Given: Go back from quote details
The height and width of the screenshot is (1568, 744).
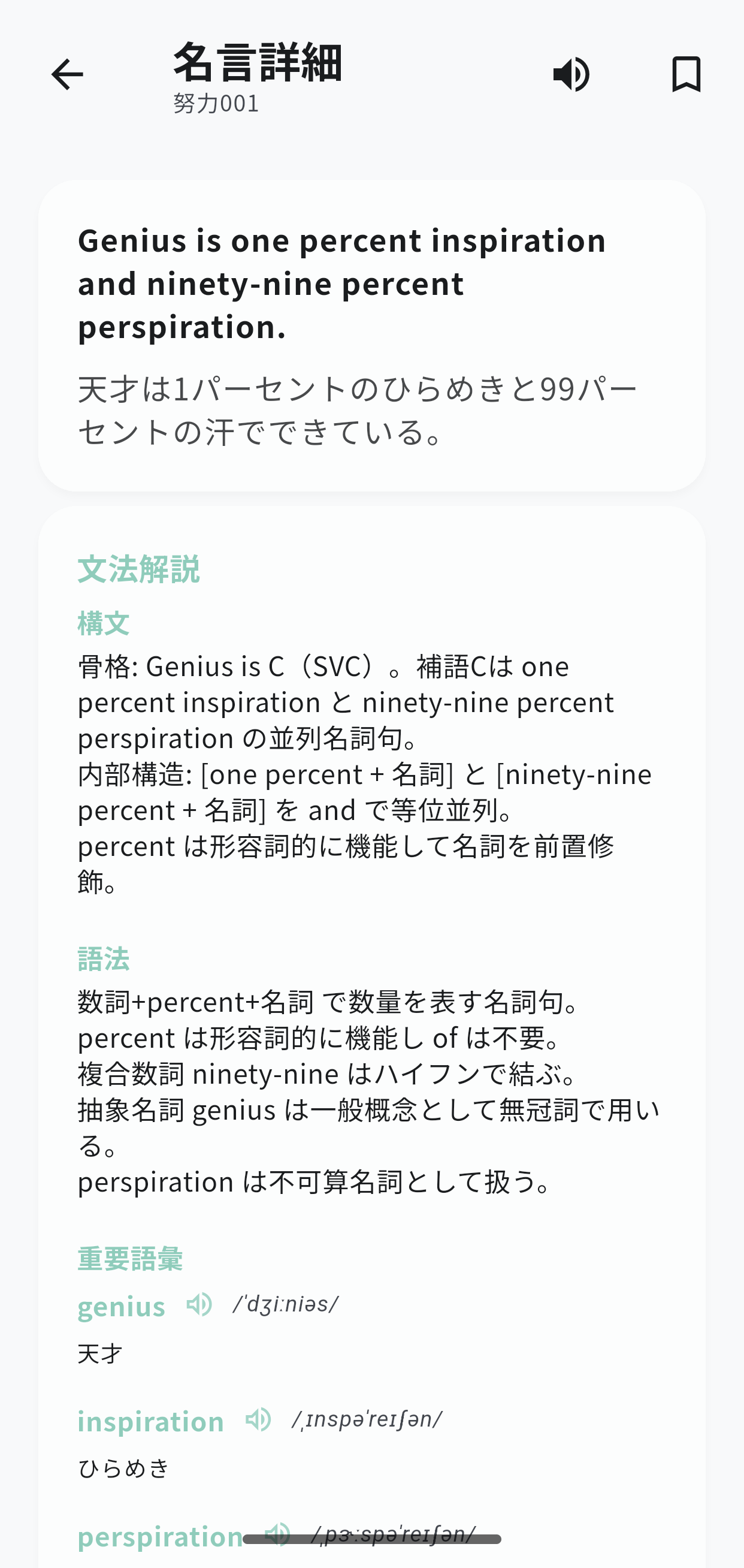Looking at the screenshot, I should [67, 74].
